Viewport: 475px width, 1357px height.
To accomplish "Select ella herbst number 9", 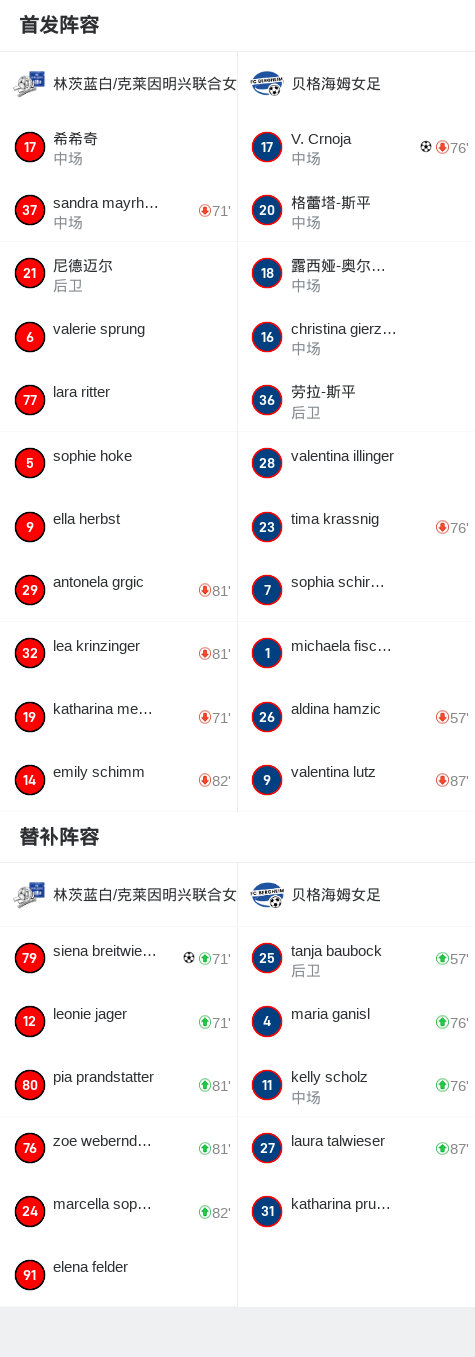I will (118, 527).
